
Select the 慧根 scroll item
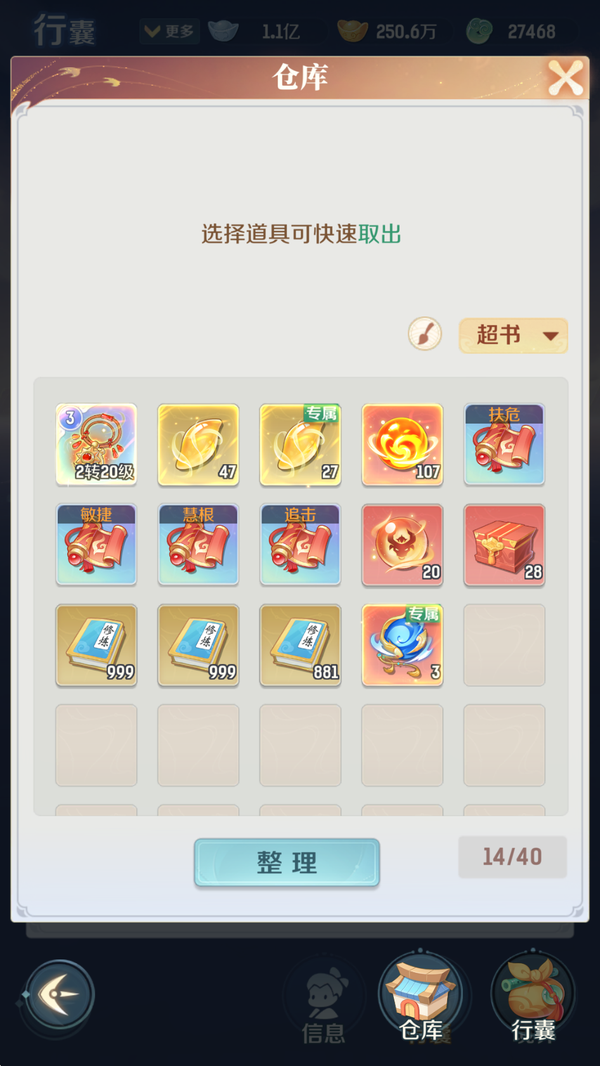[x=198, y=545]
